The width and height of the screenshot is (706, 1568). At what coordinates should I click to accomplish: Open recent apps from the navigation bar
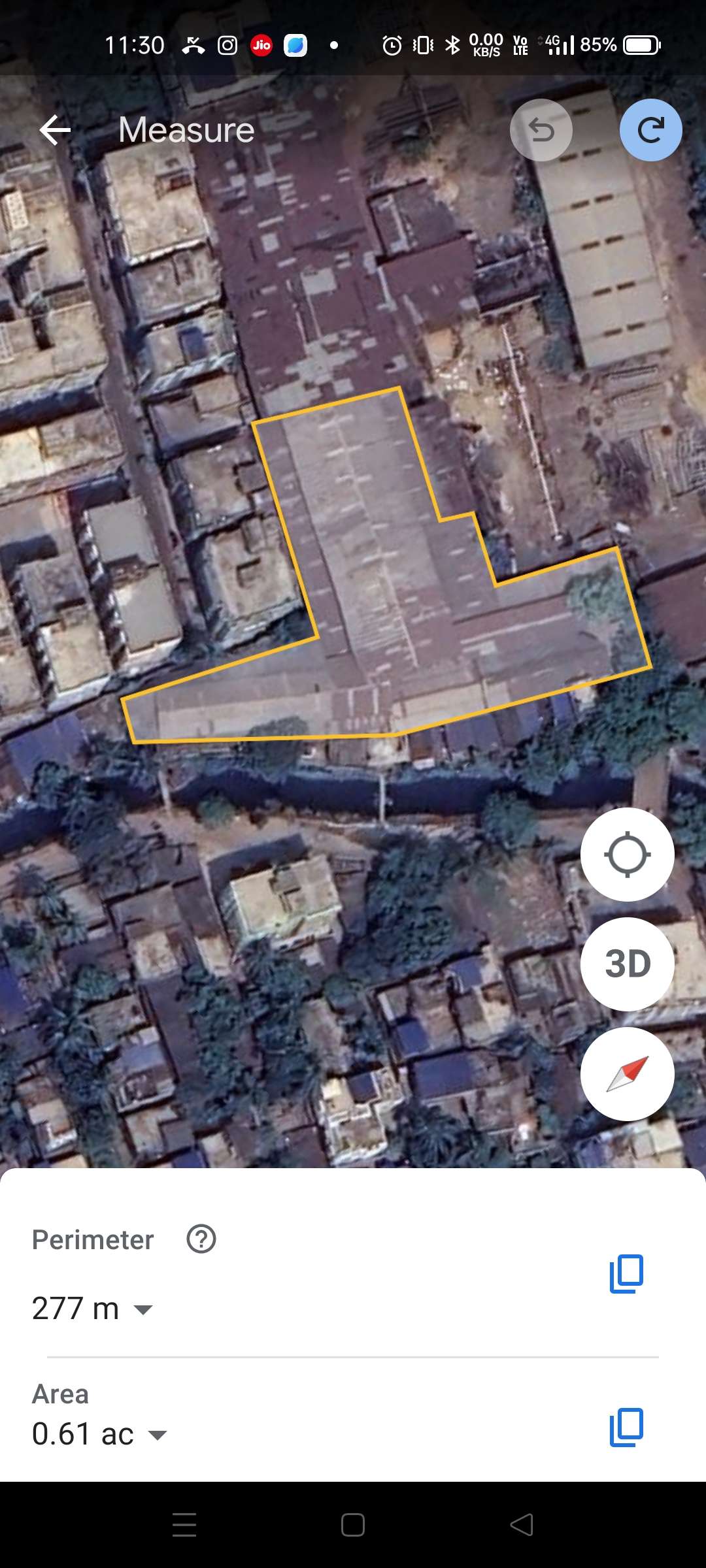(x=184, y=1525)
